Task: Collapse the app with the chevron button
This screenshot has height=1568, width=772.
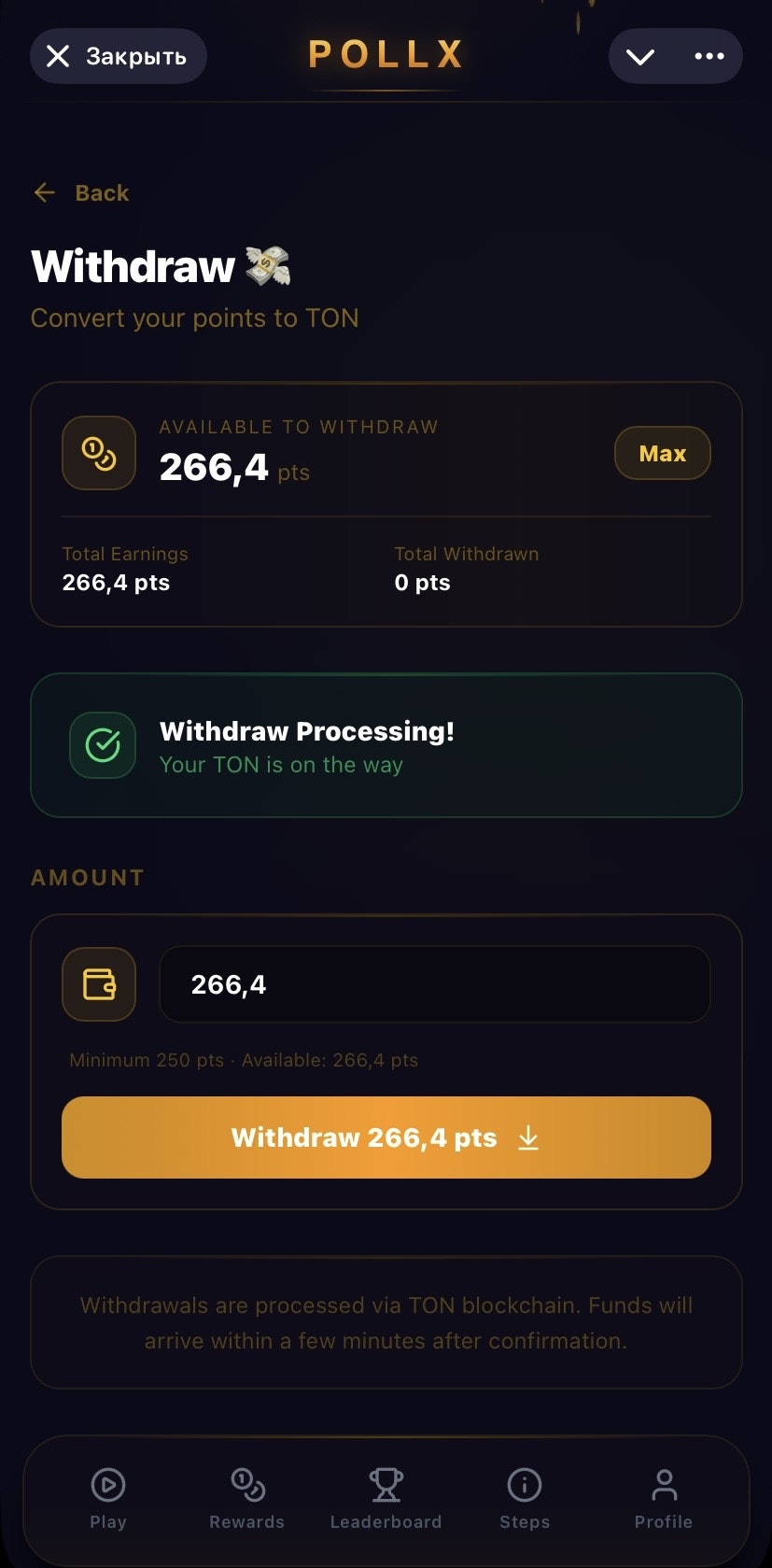Action: pyautogui.click(x=640, y=56)
